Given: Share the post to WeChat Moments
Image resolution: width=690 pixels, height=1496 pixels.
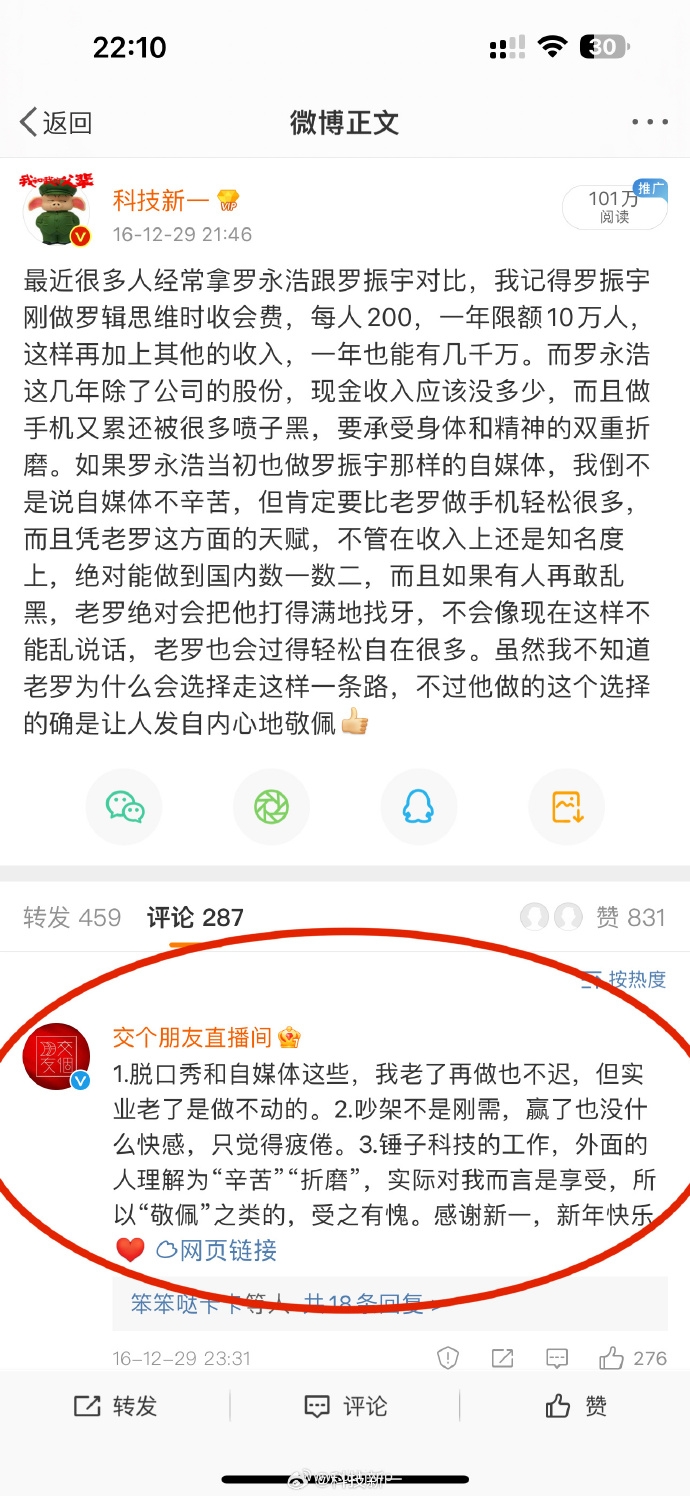Looking at the screenshot, I should 271,806.
